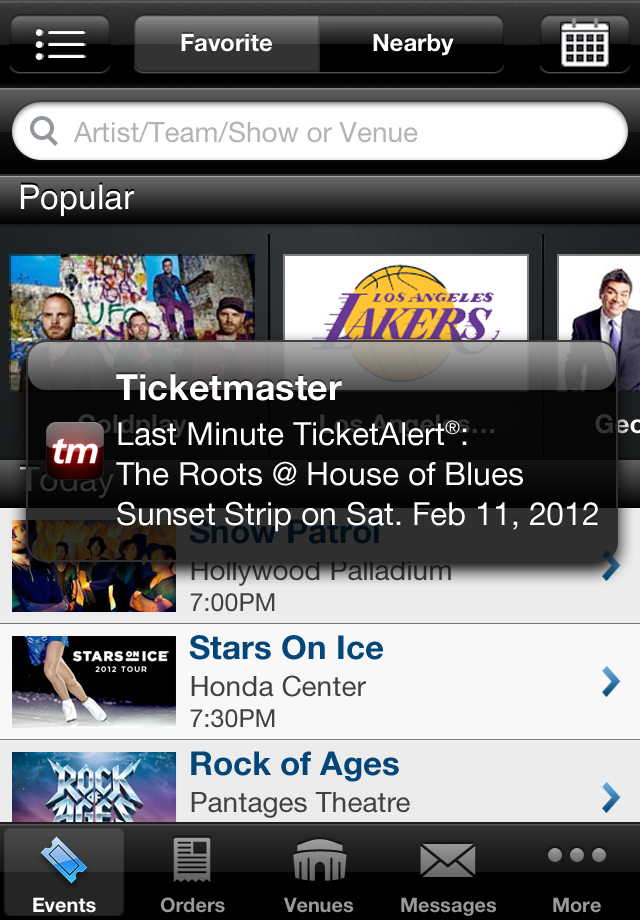The width and height of the screenshot is (640, 920).
Task: Open the Los Angeles Lakers tile
Action: click(405, 298)
